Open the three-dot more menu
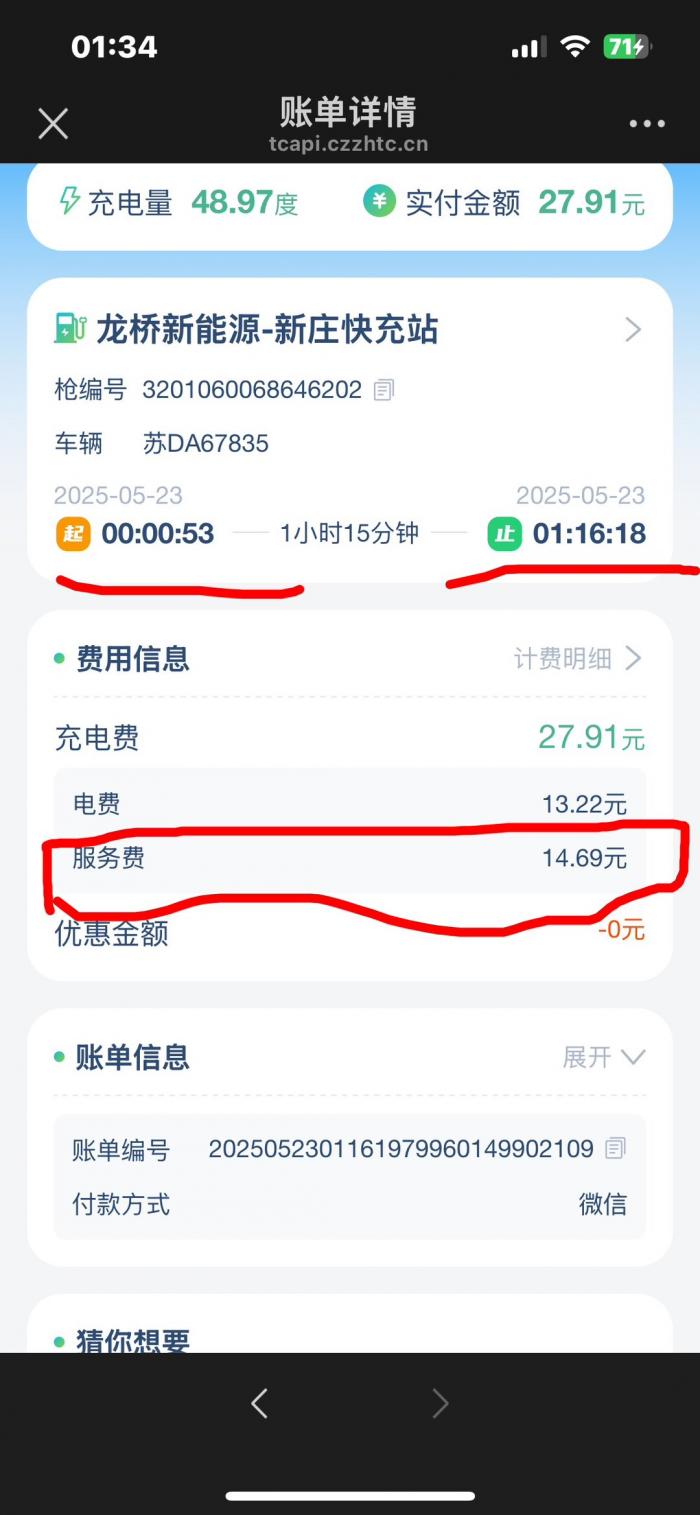The width and height of the screenshot is (700, 1515). point(647,124)
